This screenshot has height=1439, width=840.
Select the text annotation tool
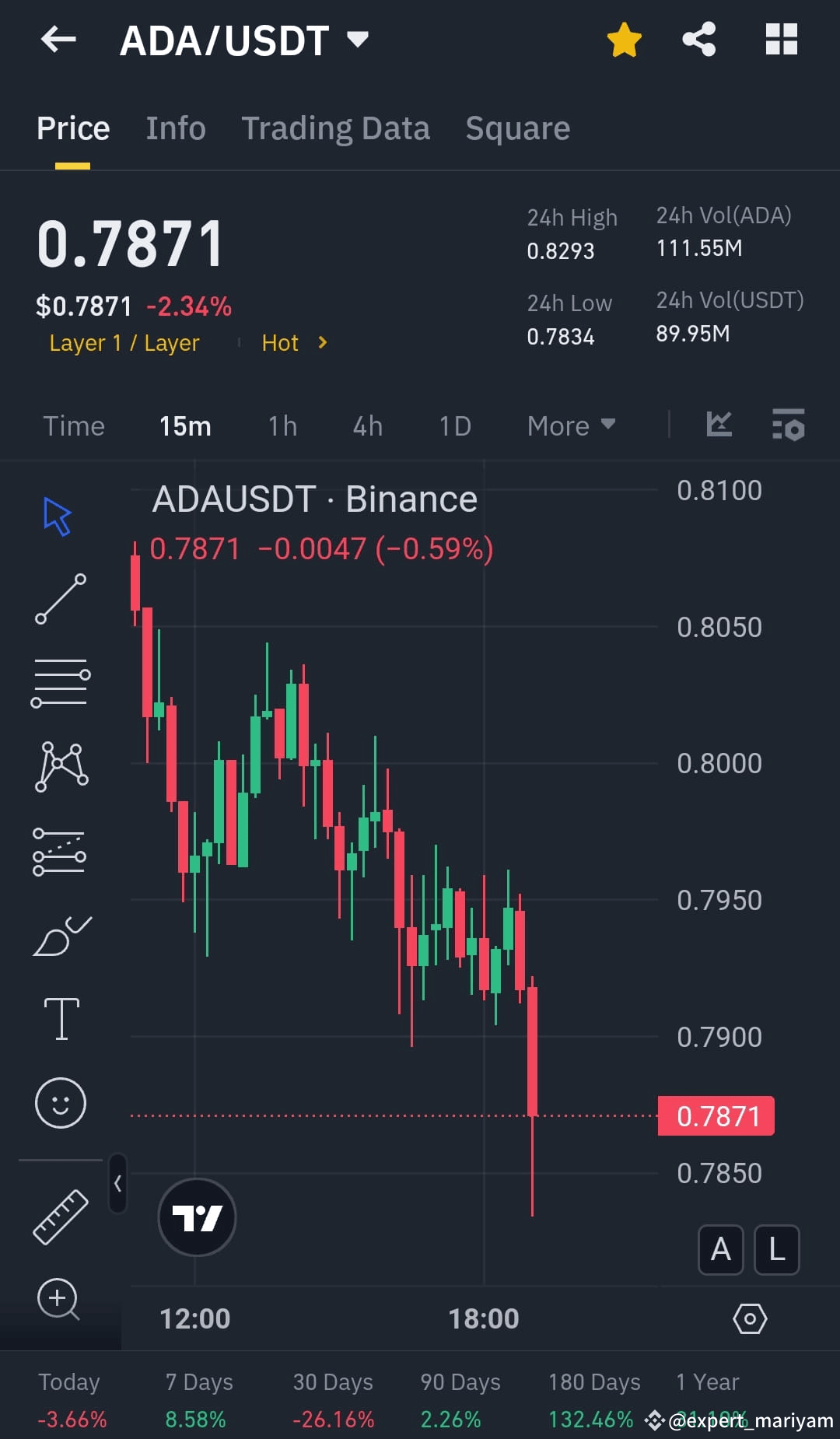pos(62,1017)
